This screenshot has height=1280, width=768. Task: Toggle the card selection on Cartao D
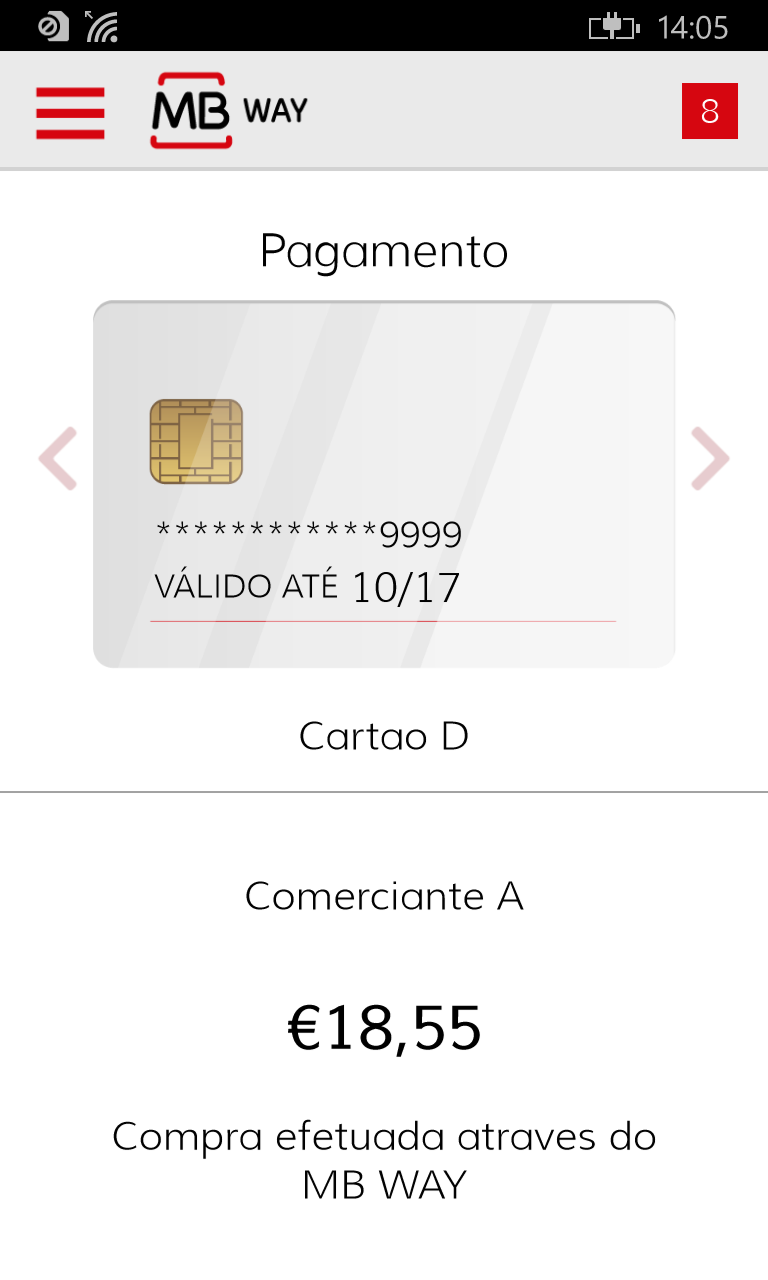tap(383, 736)
